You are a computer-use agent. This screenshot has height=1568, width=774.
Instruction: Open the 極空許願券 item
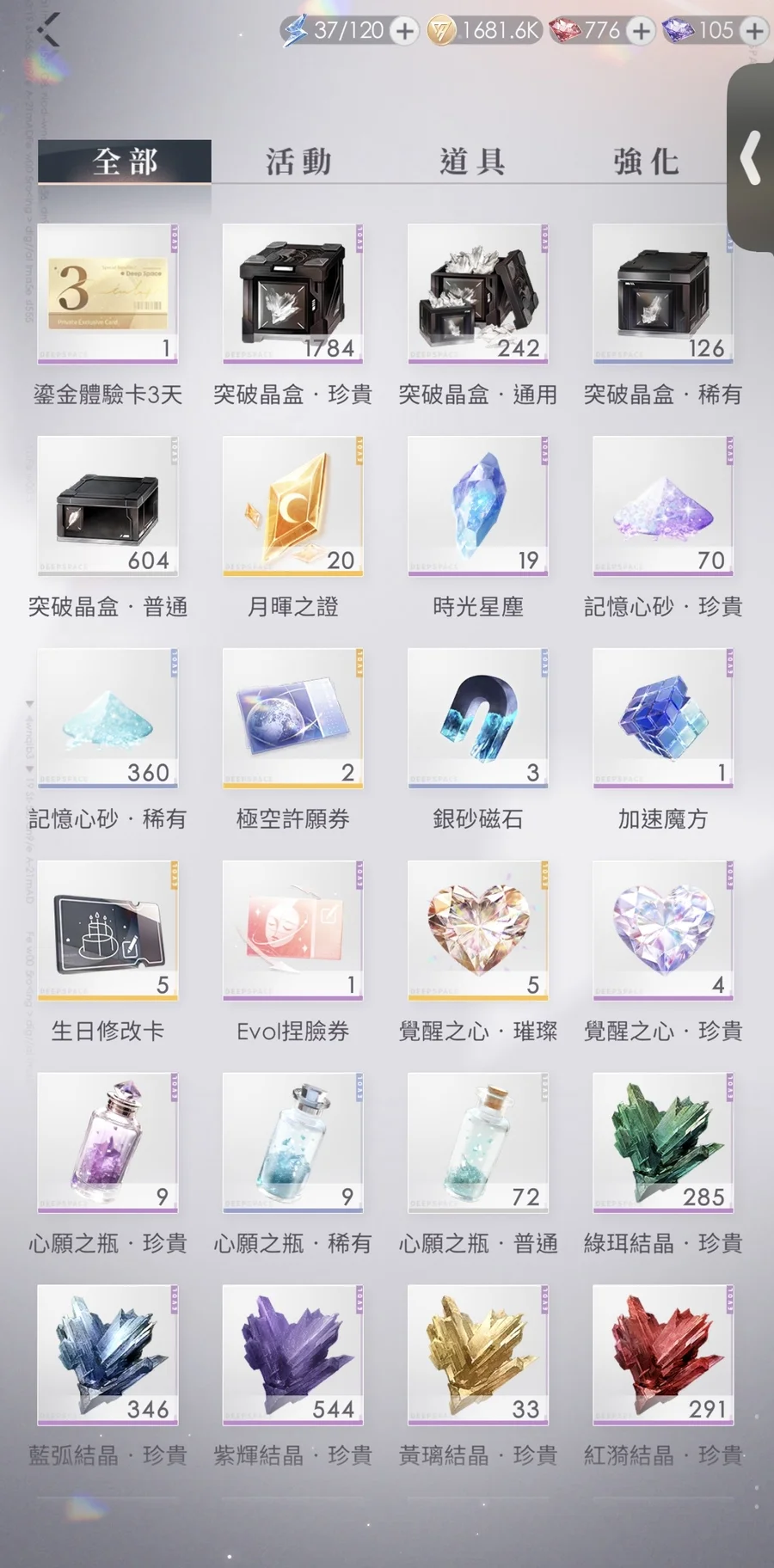pos(292,719)
